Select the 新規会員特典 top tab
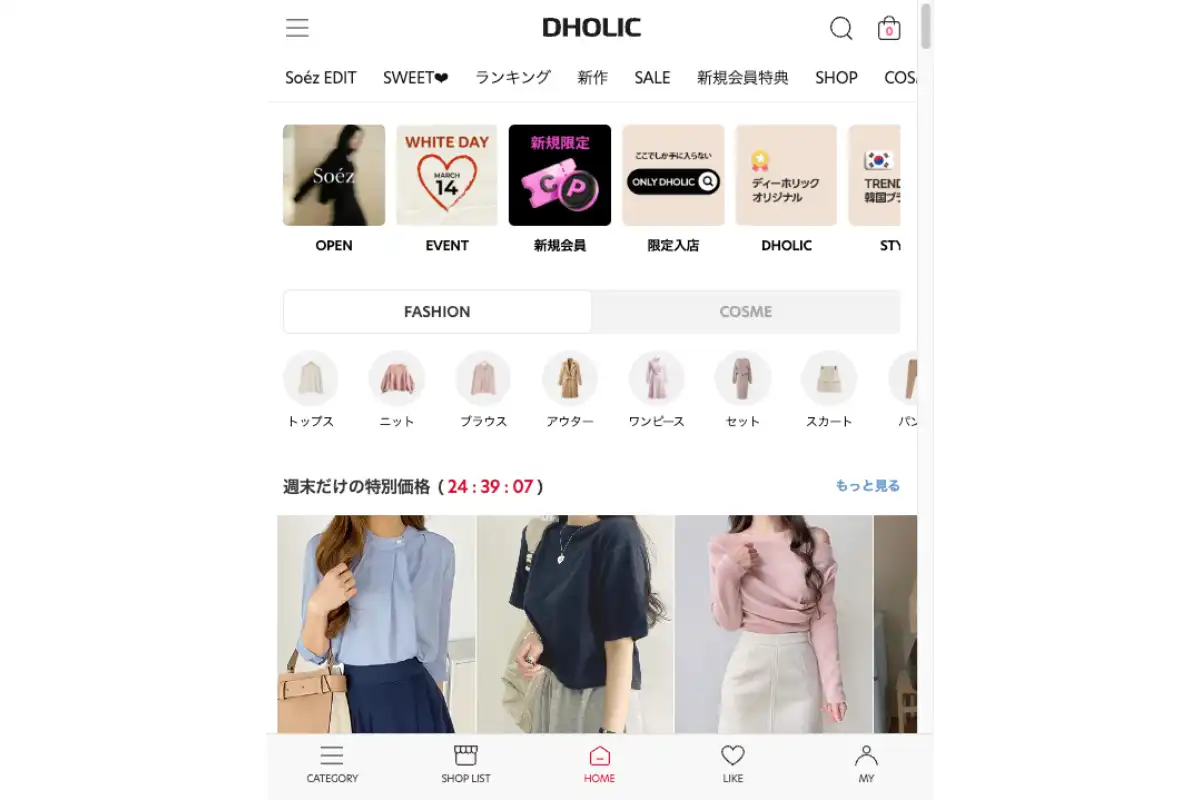1200x800 pixels. coord(742,77)
